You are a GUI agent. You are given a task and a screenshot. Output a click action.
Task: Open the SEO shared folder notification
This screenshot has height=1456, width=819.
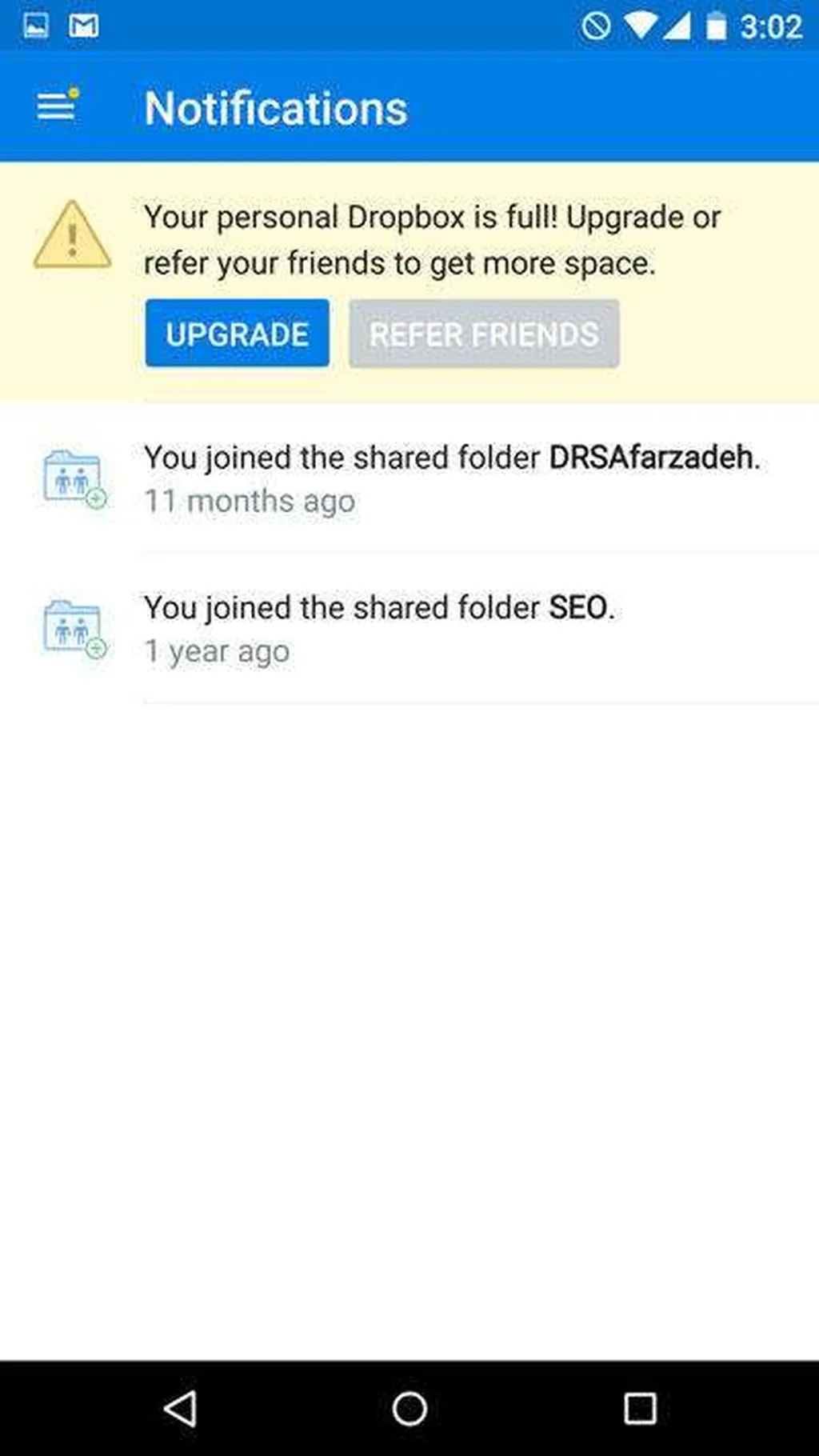click(x=379, y=629)
